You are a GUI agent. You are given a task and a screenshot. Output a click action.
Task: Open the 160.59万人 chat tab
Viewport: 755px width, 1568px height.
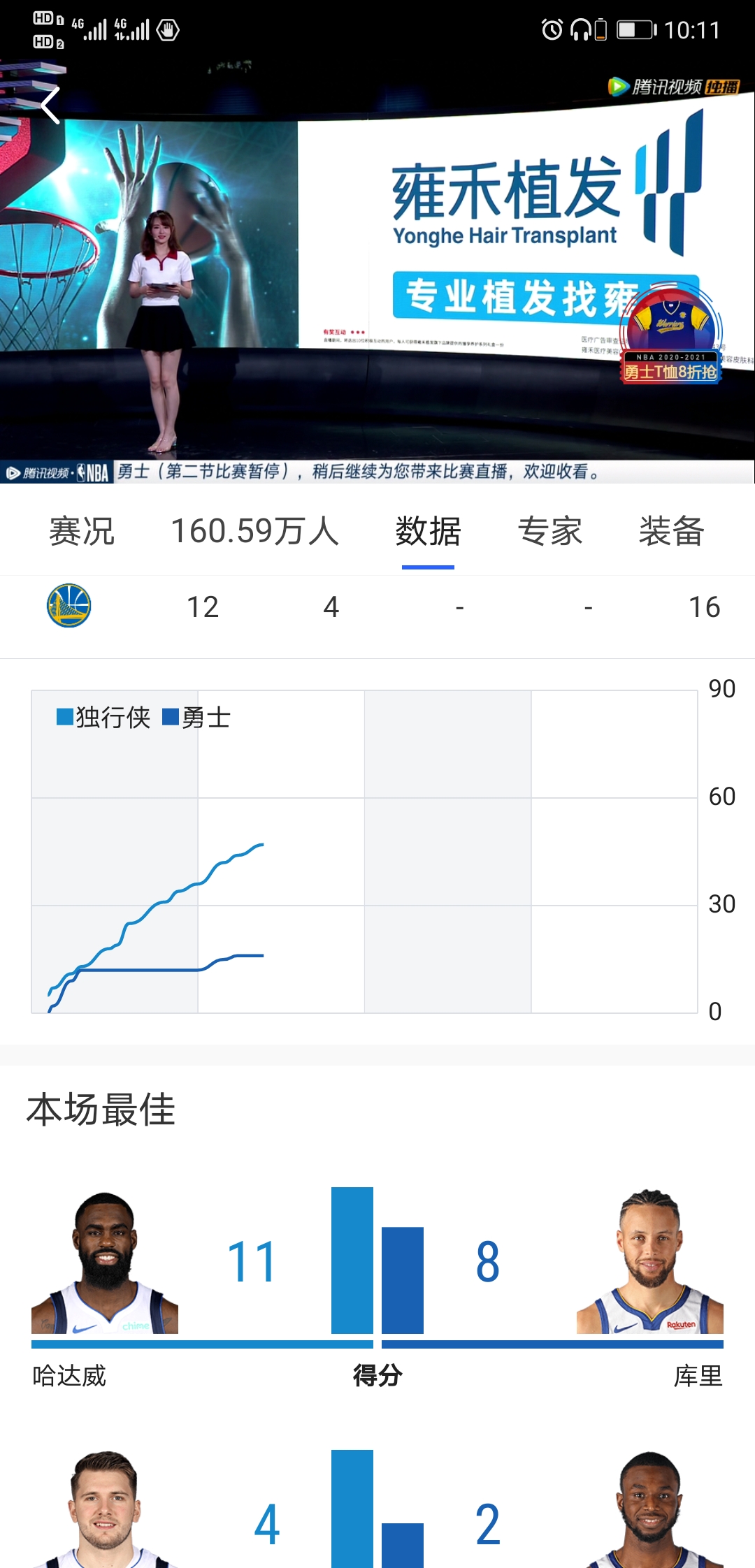point(255,531)
